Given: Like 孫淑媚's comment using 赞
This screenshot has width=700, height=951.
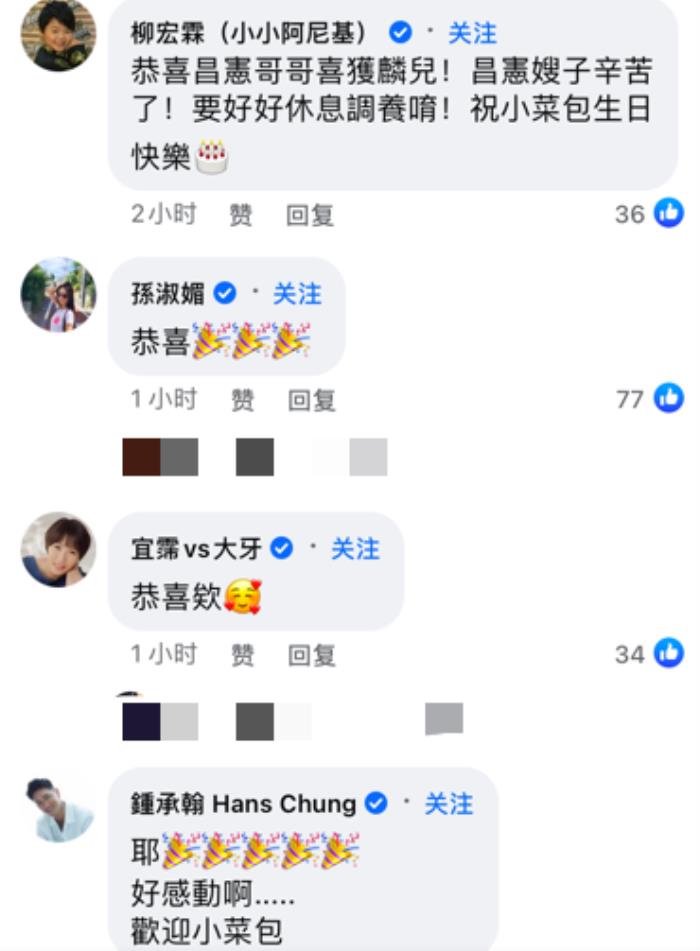Looking at the screenshot, I should [242, 400].
